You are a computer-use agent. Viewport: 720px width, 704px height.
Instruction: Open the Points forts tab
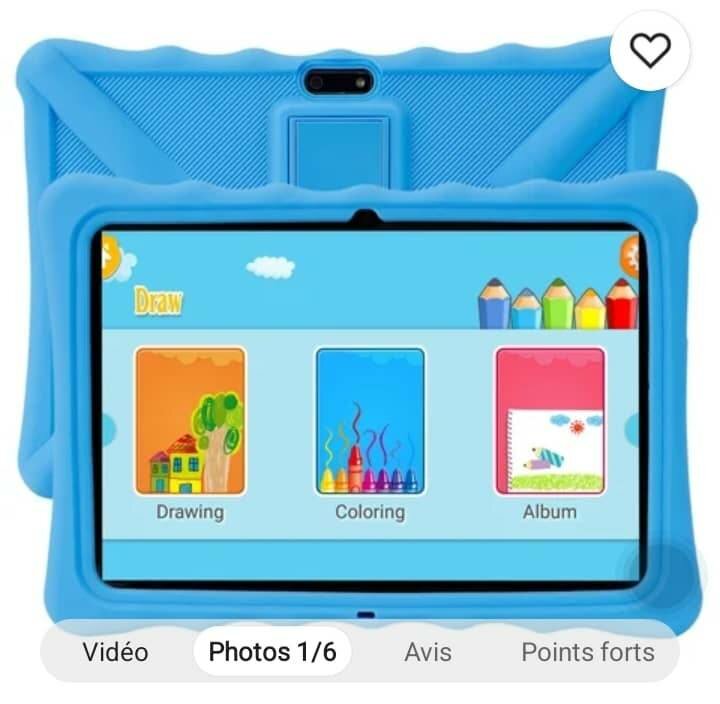tap(588, 652)
